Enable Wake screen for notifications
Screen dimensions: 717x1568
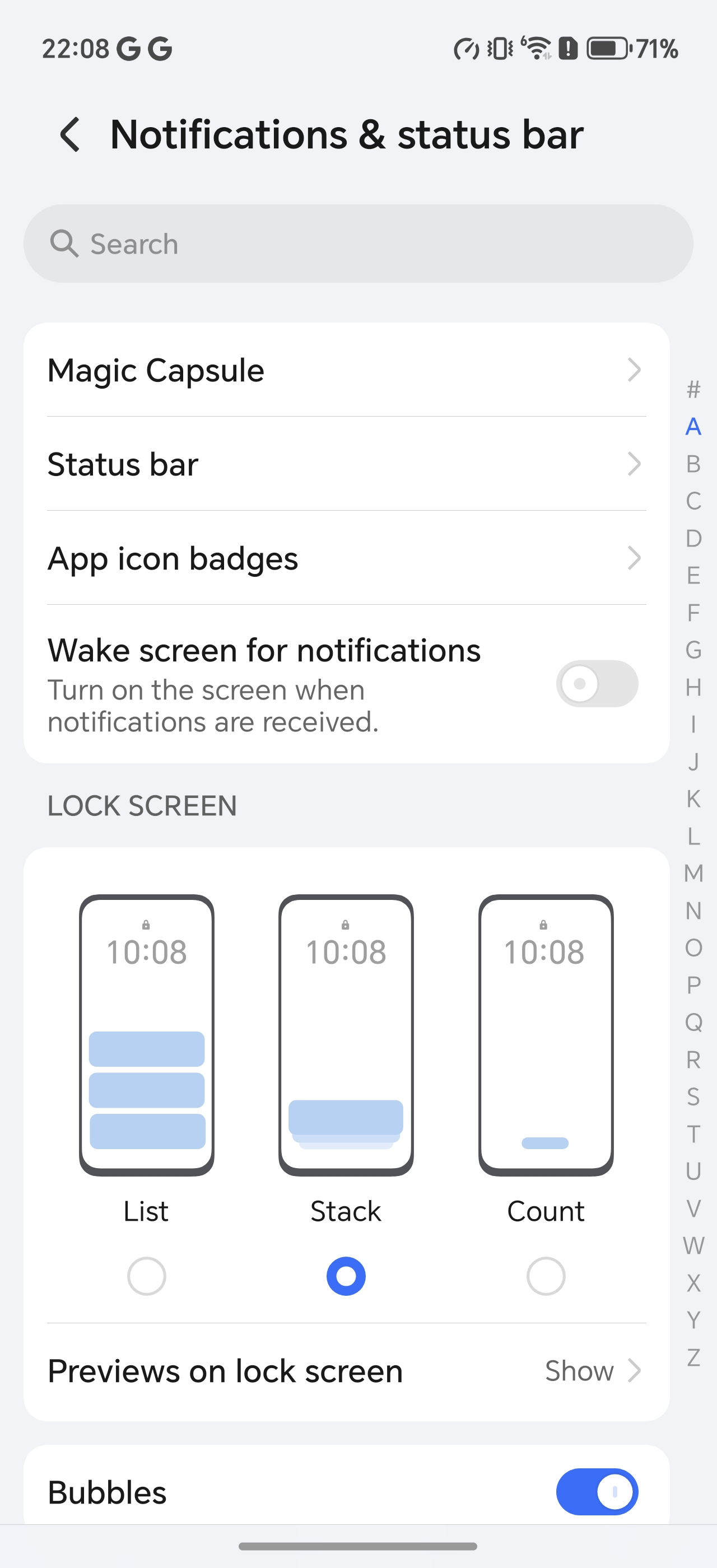pos(597,684)
